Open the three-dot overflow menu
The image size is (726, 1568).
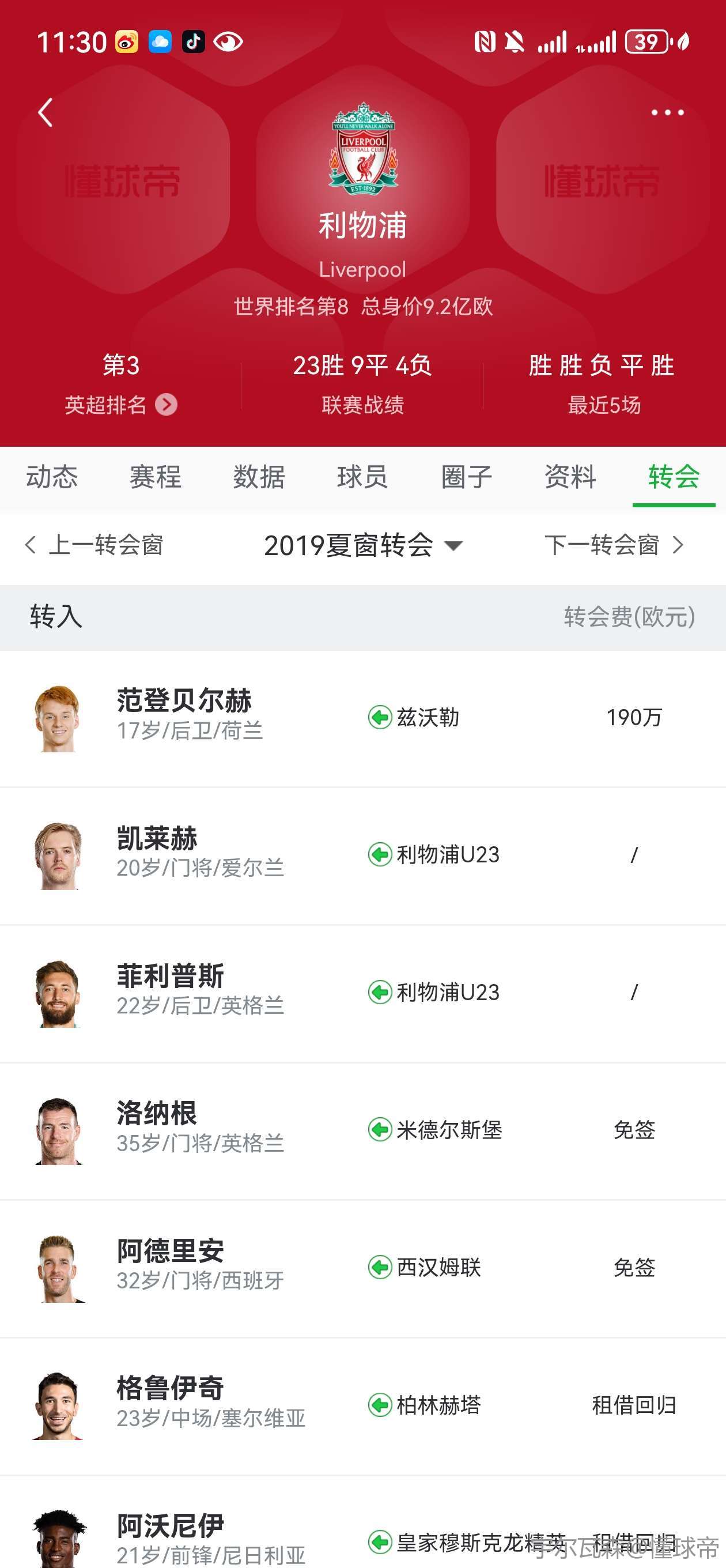point(667,112)
